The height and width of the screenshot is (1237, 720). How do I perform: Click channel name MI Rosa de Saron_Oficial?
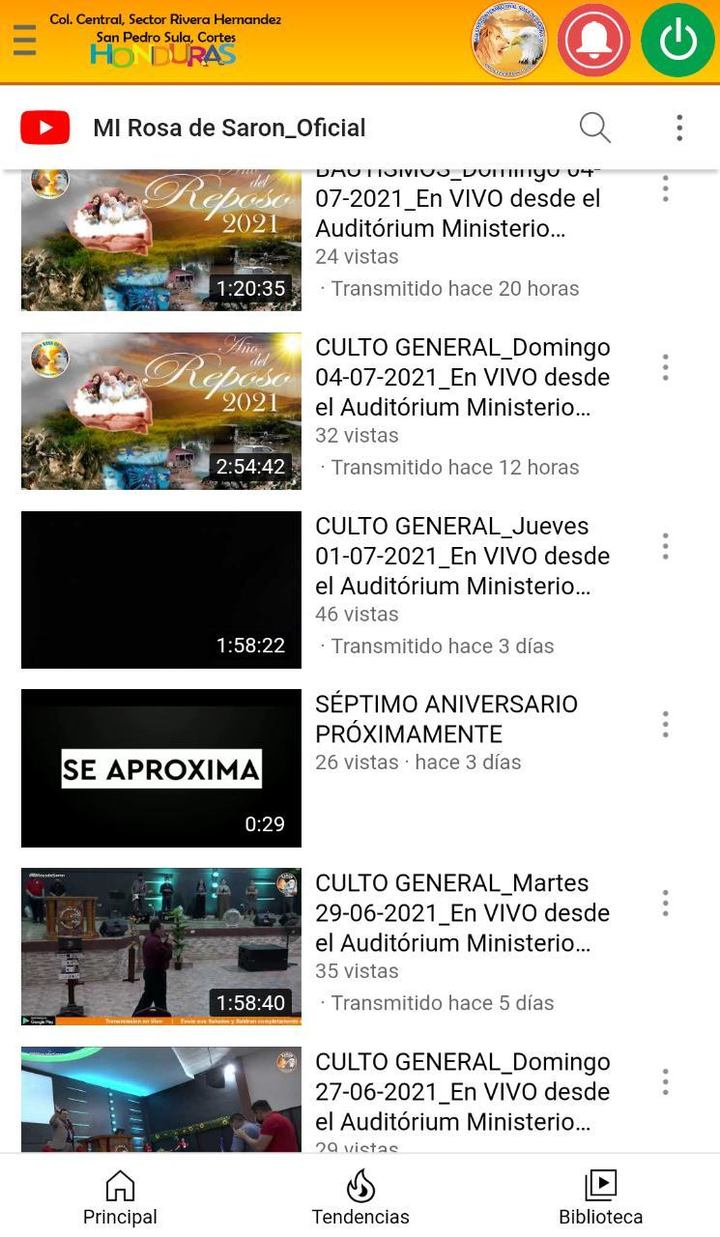click(x=230, y=127)
